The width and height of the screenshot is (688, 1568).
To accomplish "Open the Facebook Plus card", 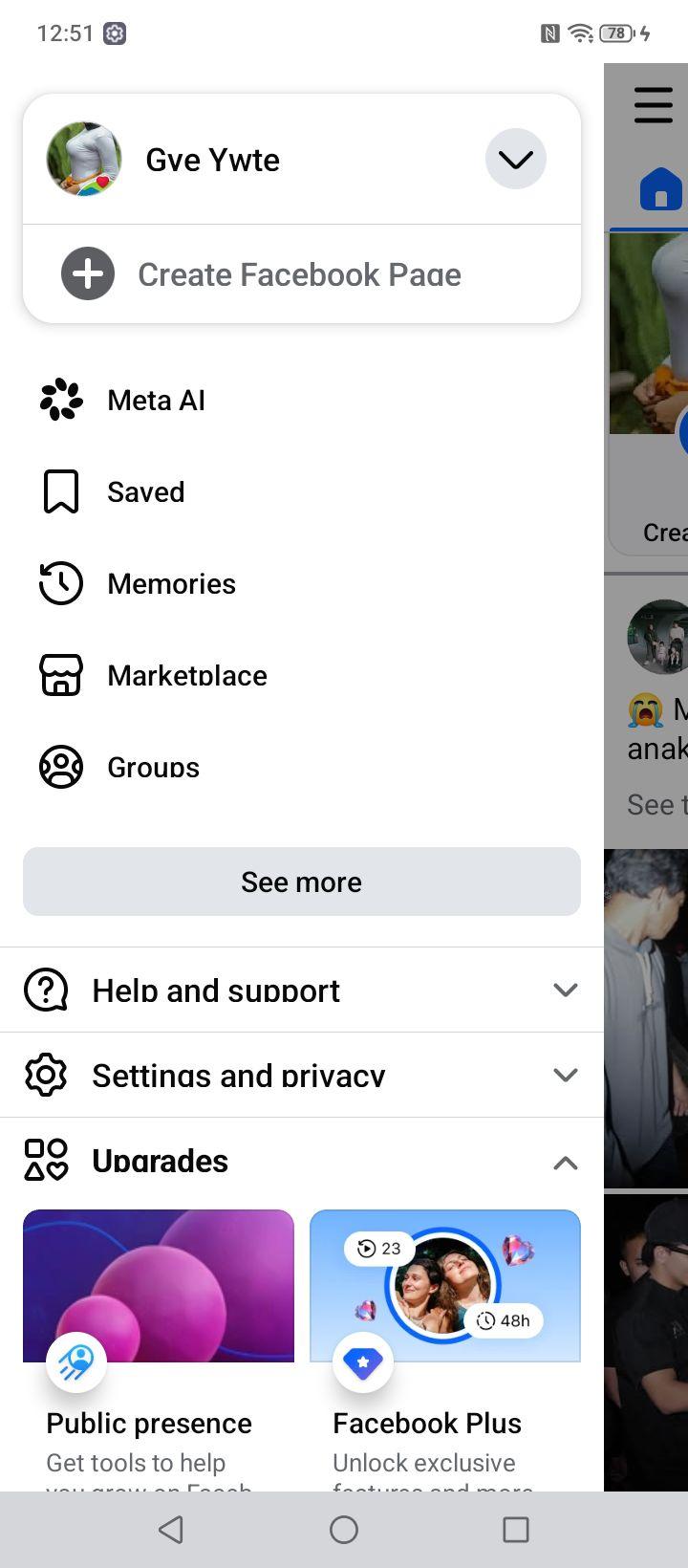I will 445,1350.
